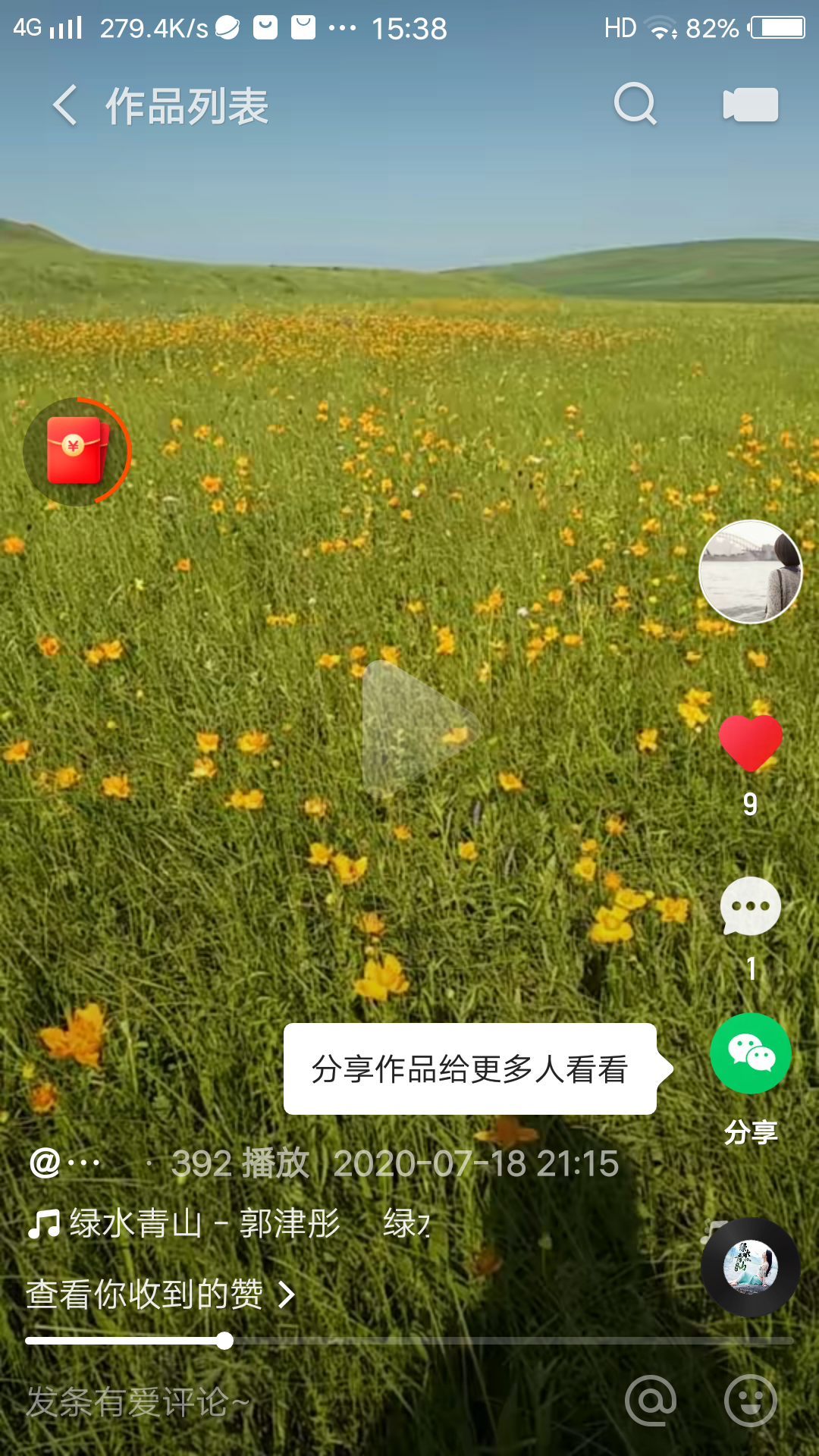Go back from 作品列表
819x1456 pixels.
pos(65,105)
